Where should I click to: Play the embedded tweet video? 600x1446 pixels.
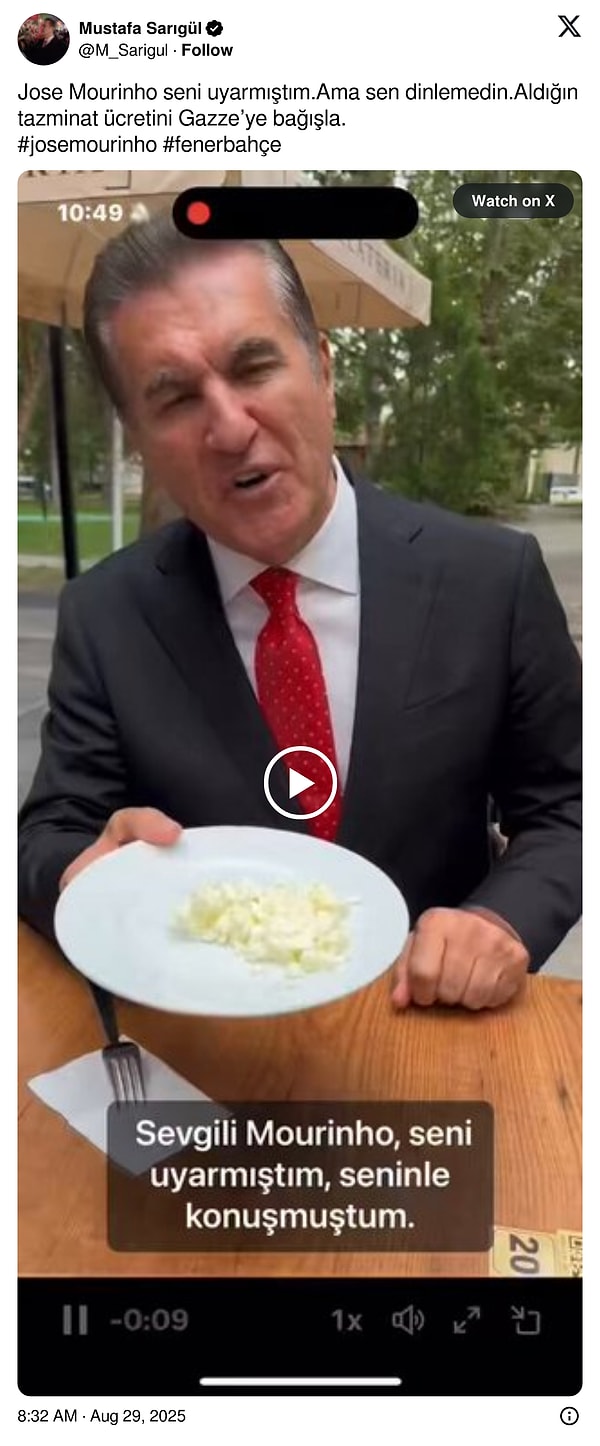click(x=300, y=783)
